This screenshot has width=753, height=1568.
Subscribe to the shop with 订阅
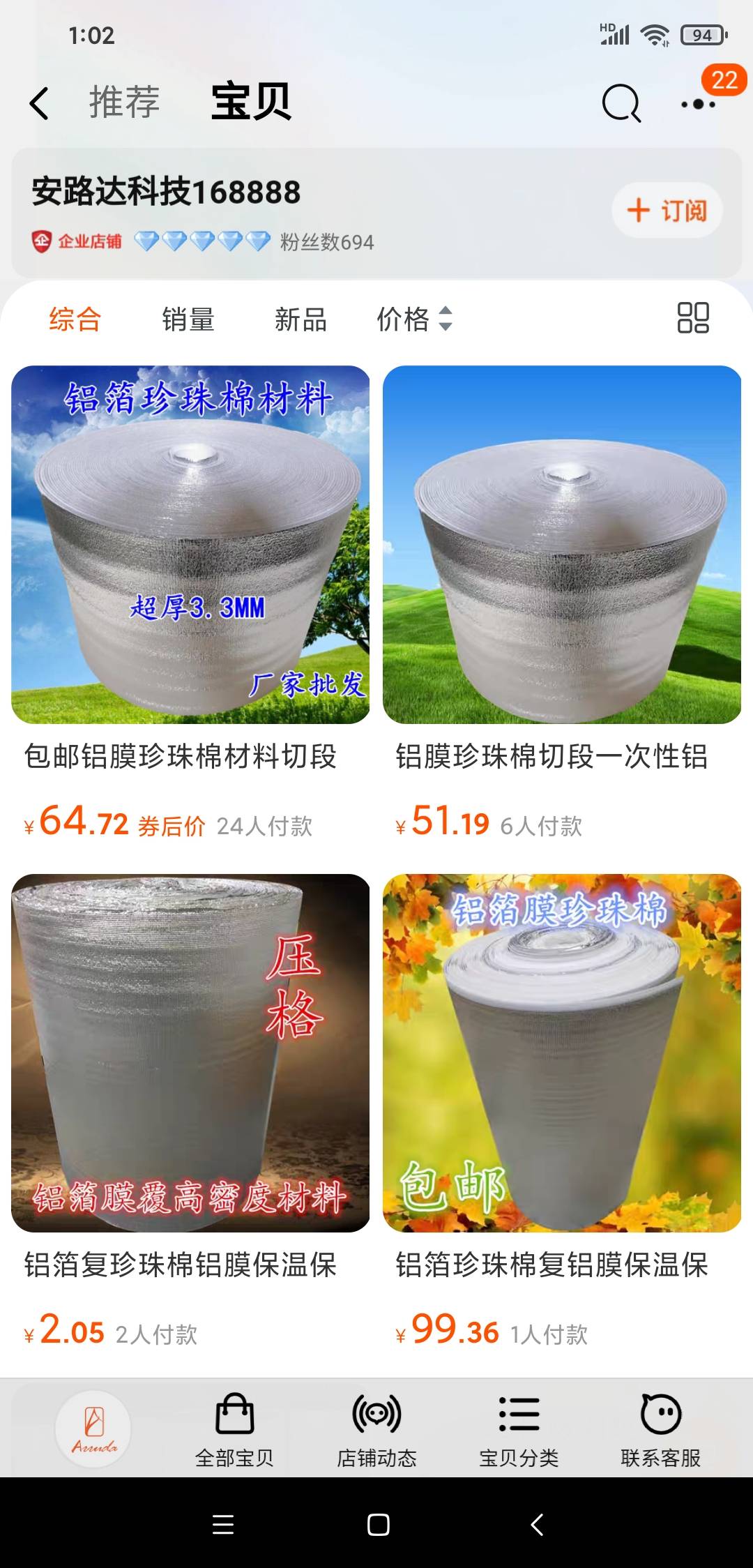(667, 210)
